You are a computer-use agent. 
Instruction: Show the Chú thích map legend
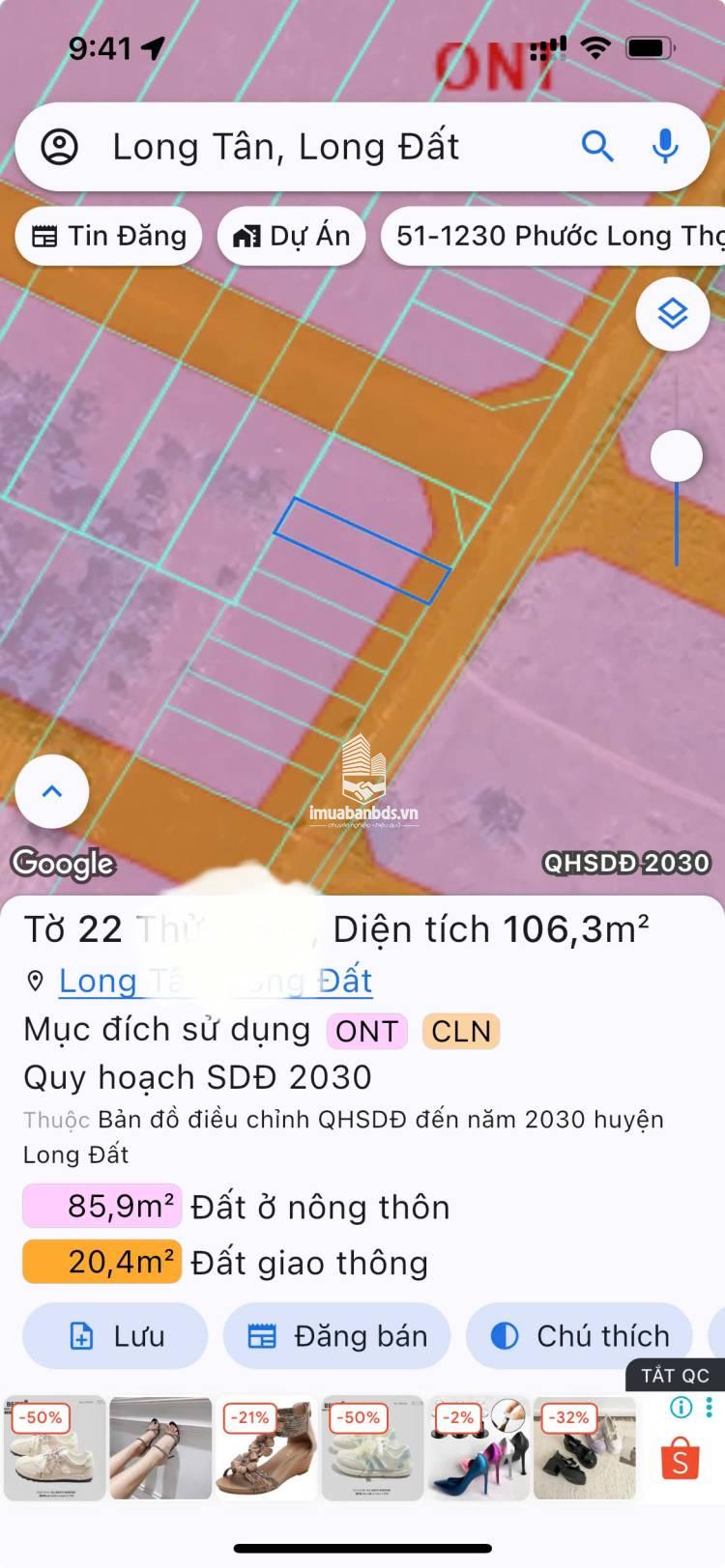coord(579,1336)
